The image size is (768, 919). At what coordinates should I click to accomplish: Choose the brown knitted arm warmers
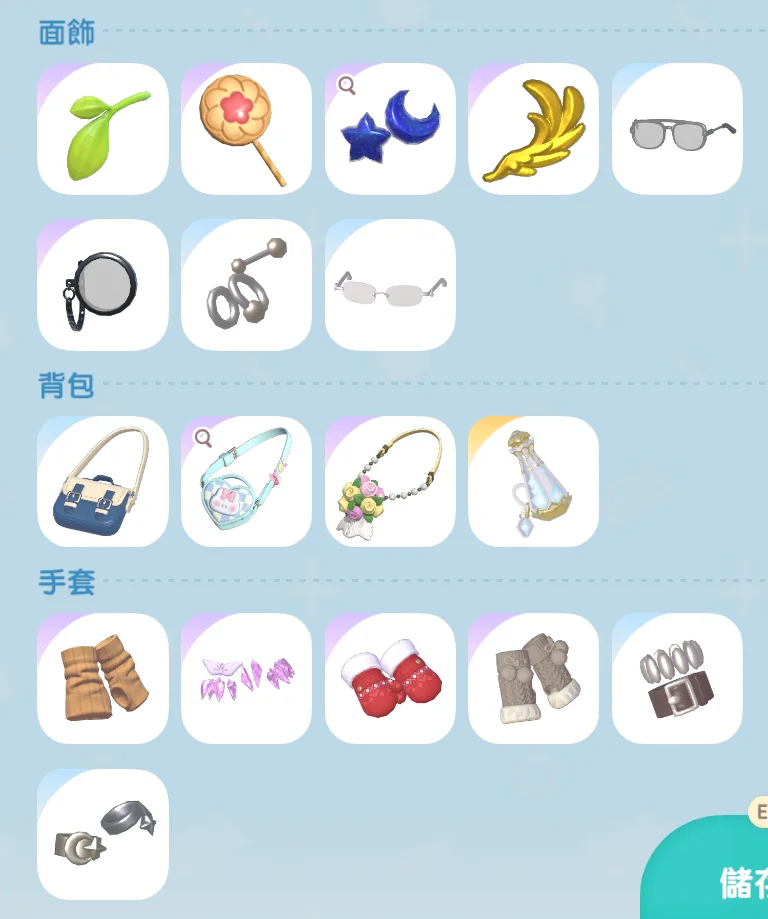click(x=103, y=679)
